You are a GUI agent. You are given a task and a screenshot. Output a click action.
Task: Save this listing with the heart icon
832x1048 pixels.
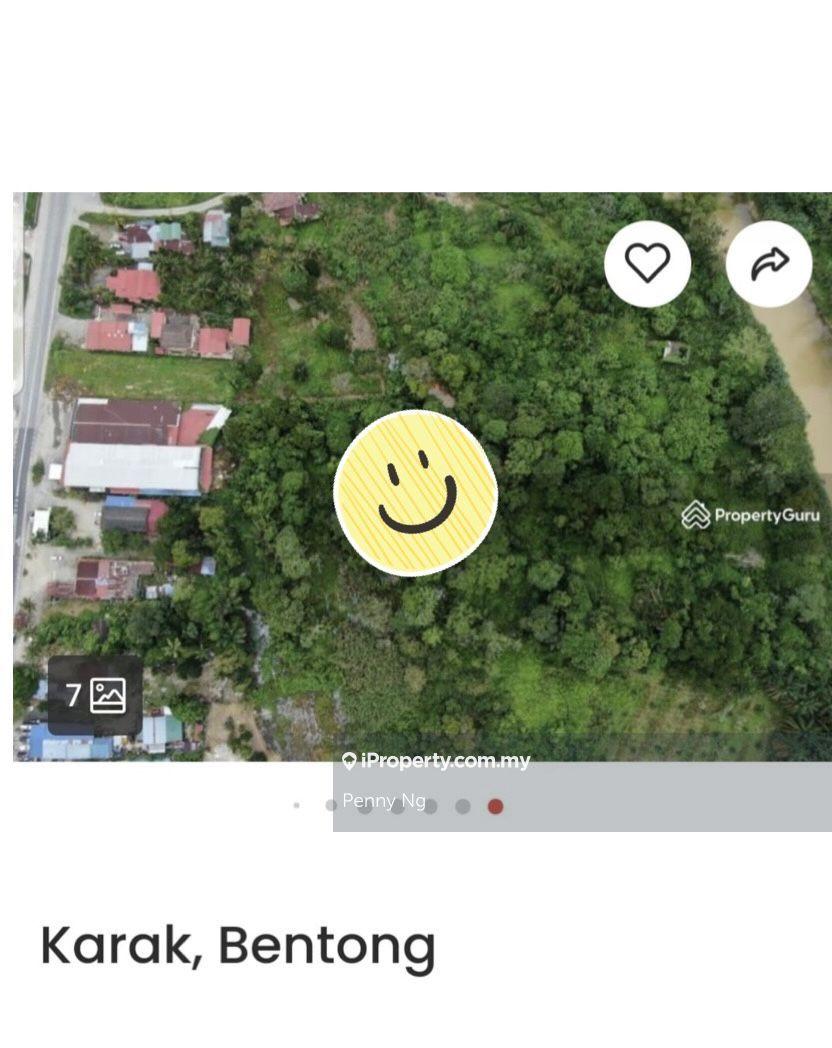click(647, 264)
